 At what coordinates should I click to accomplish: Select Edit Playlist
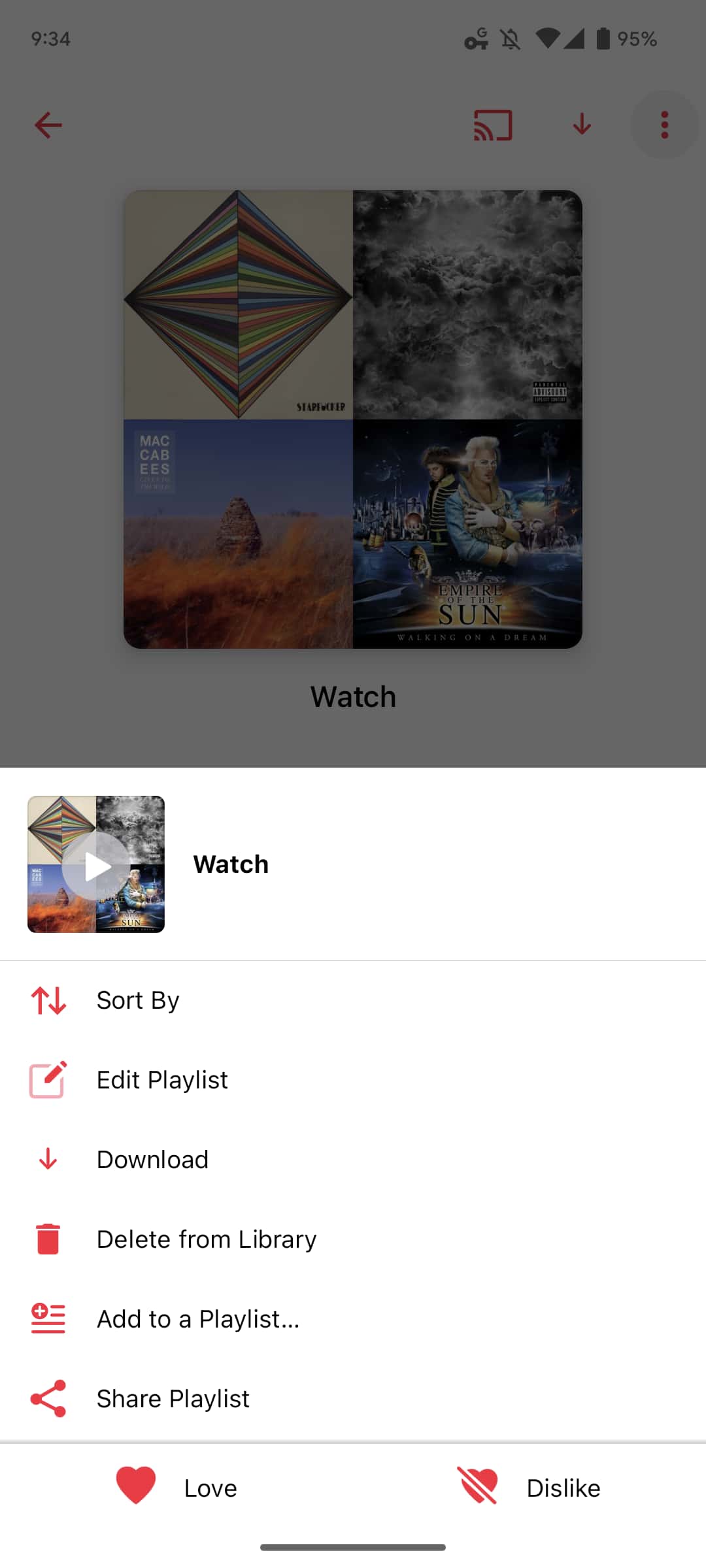pyautogui.click(x=161, y=1080)
